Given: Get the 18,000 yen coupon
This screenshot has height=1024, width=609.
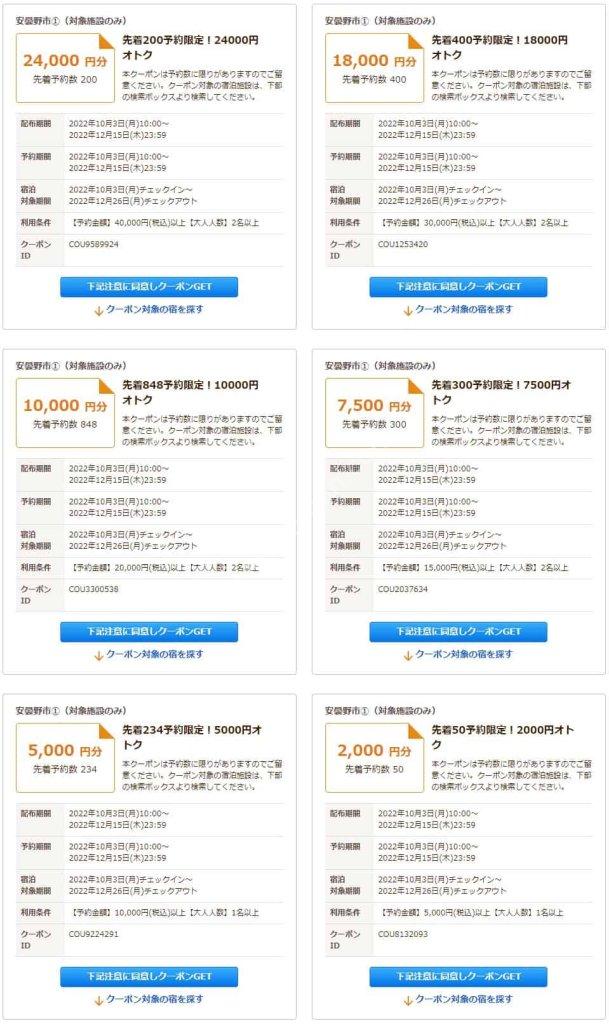Looking at the screenshot, I should click(458, 287).
